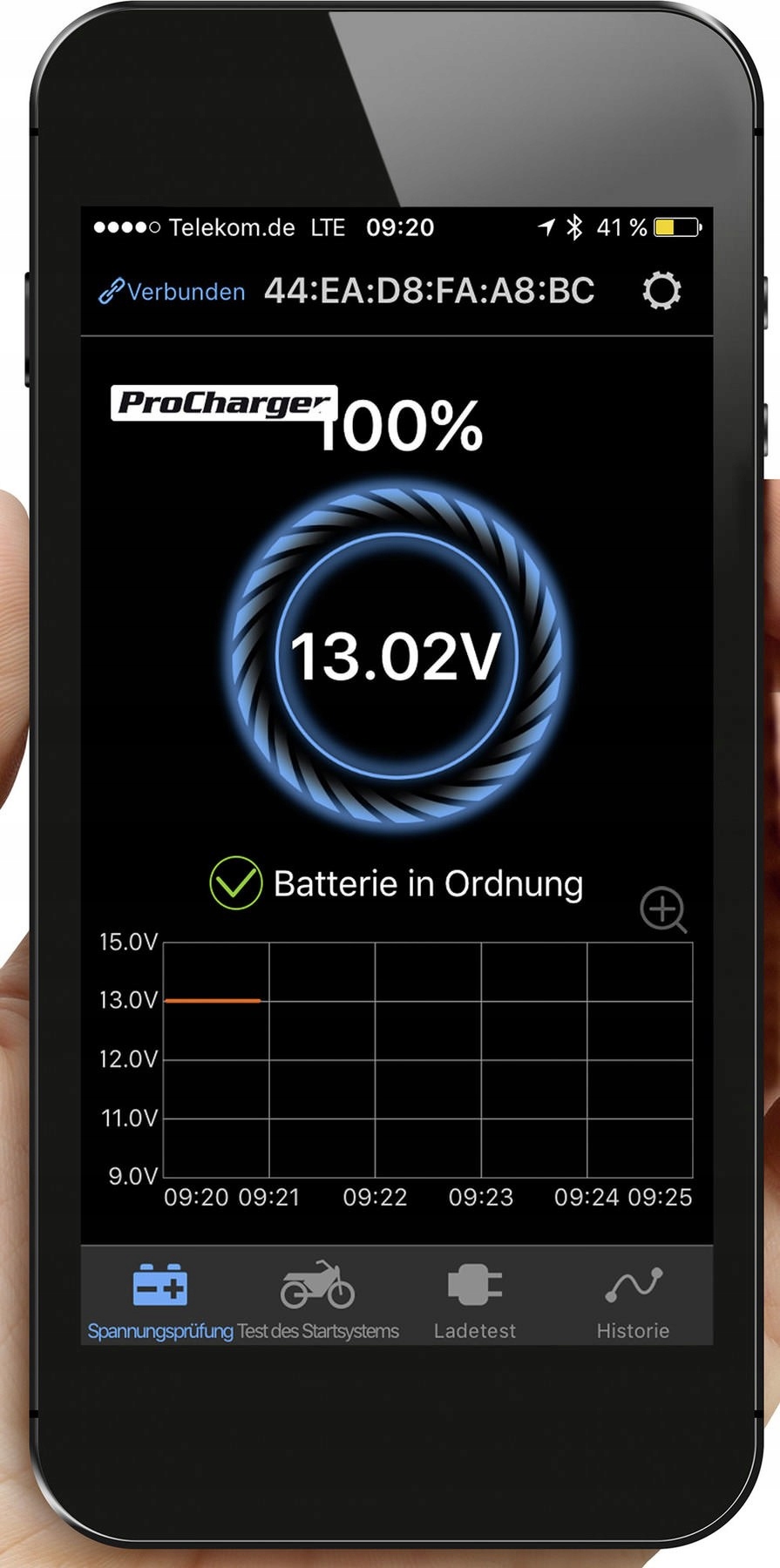
Task: Toggle the Verbunden connection status
Action: [x=185, y=292]
